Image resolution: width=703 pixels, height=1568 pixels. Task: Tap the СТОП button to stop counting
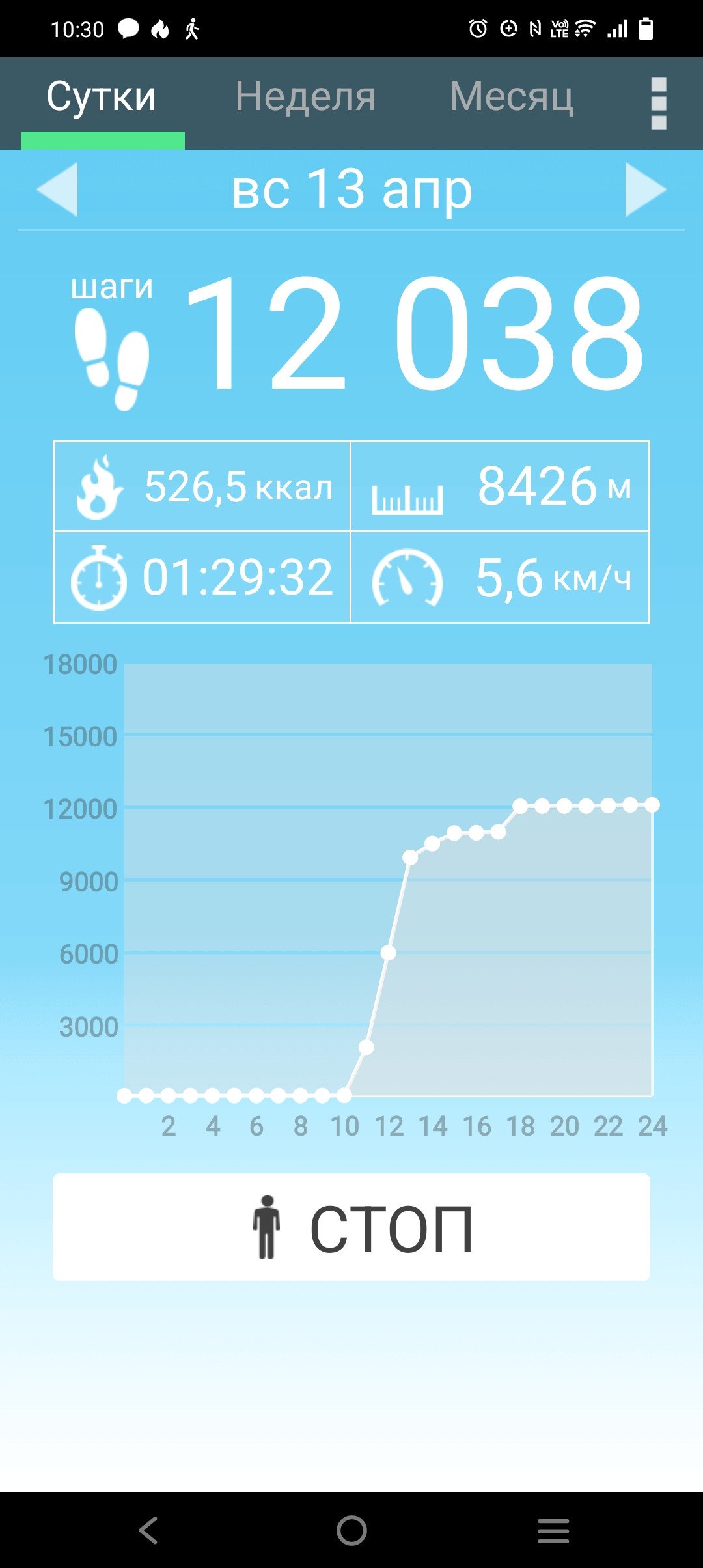coord(351,1227)
